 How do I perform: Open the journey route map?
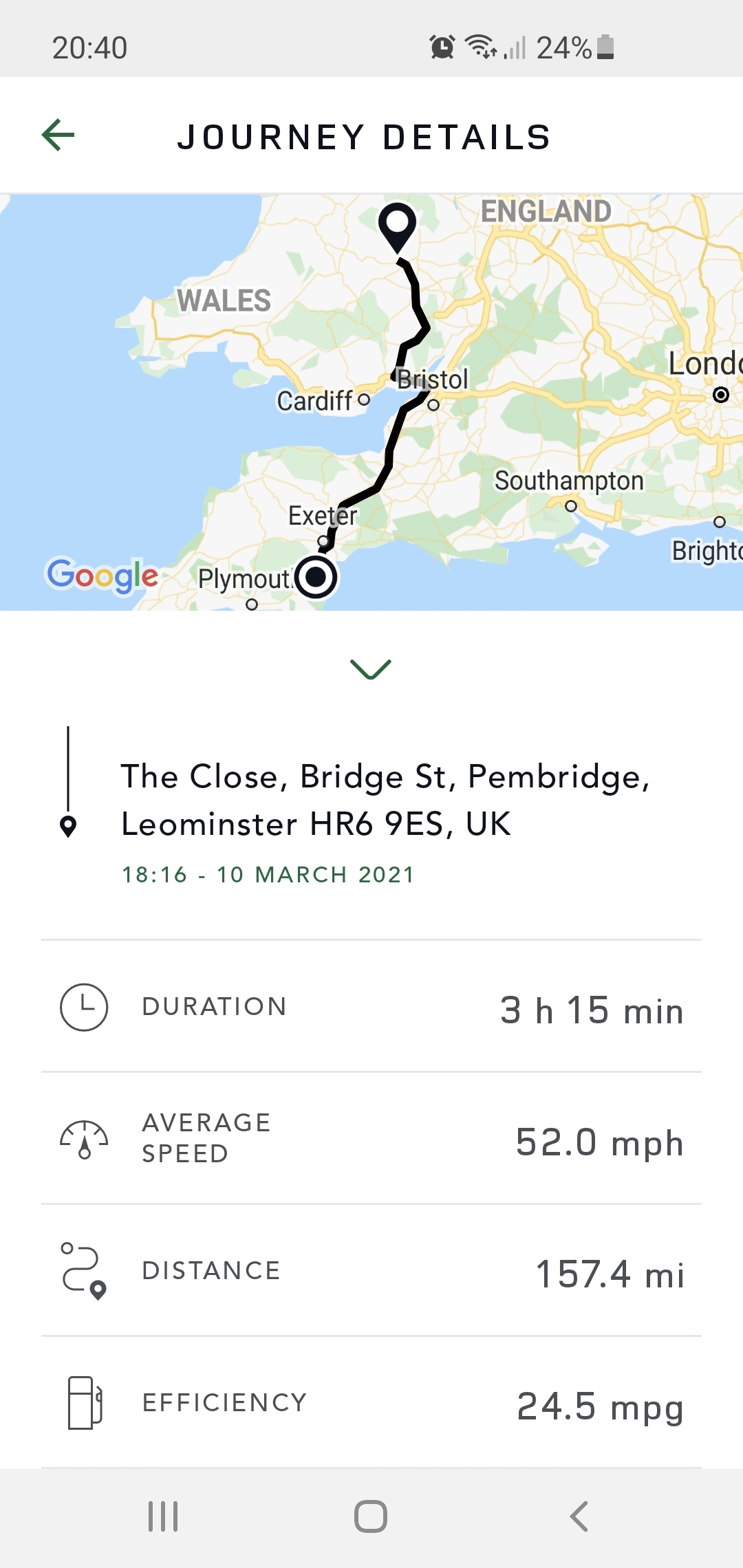(x=371, y=402)
